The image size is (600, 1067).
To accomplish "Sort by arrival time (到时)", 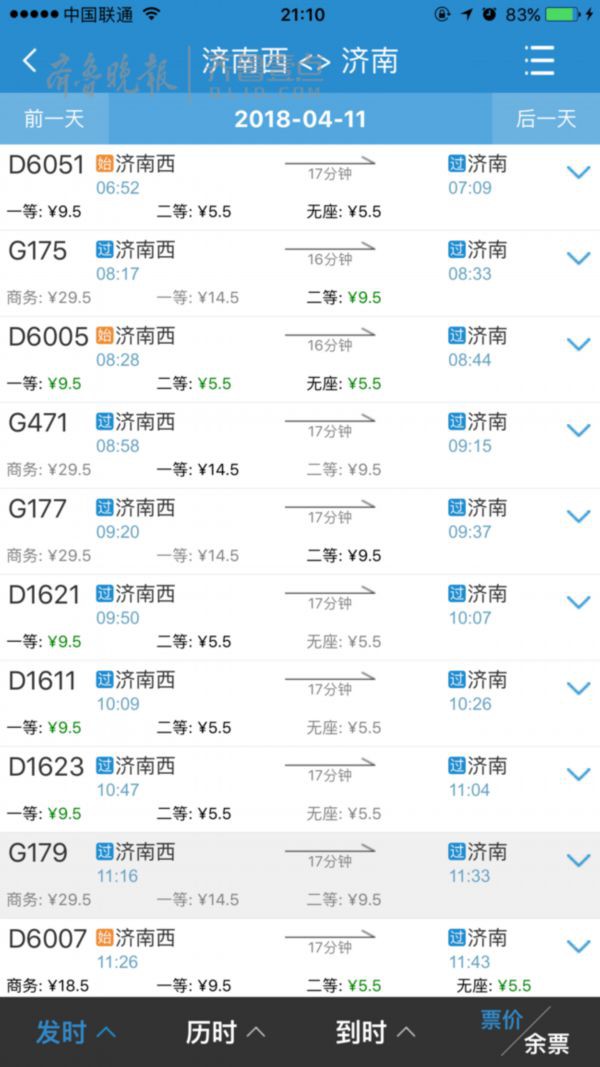I will point(375,1032).
